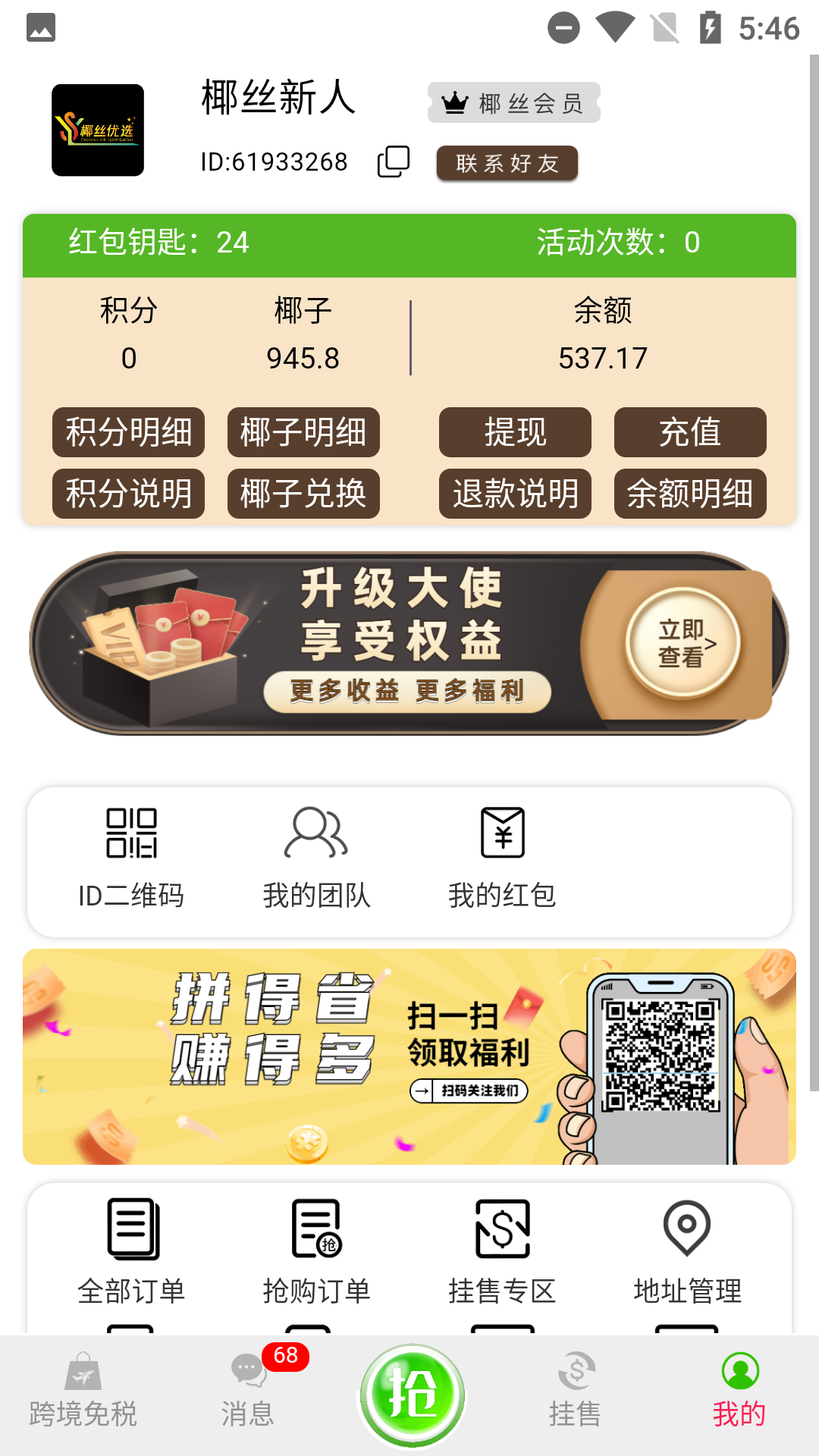Tap 充值 to recharge balance
This screenshot has width=819, height=1456.
pyautogui.click(x=689, y=432)
